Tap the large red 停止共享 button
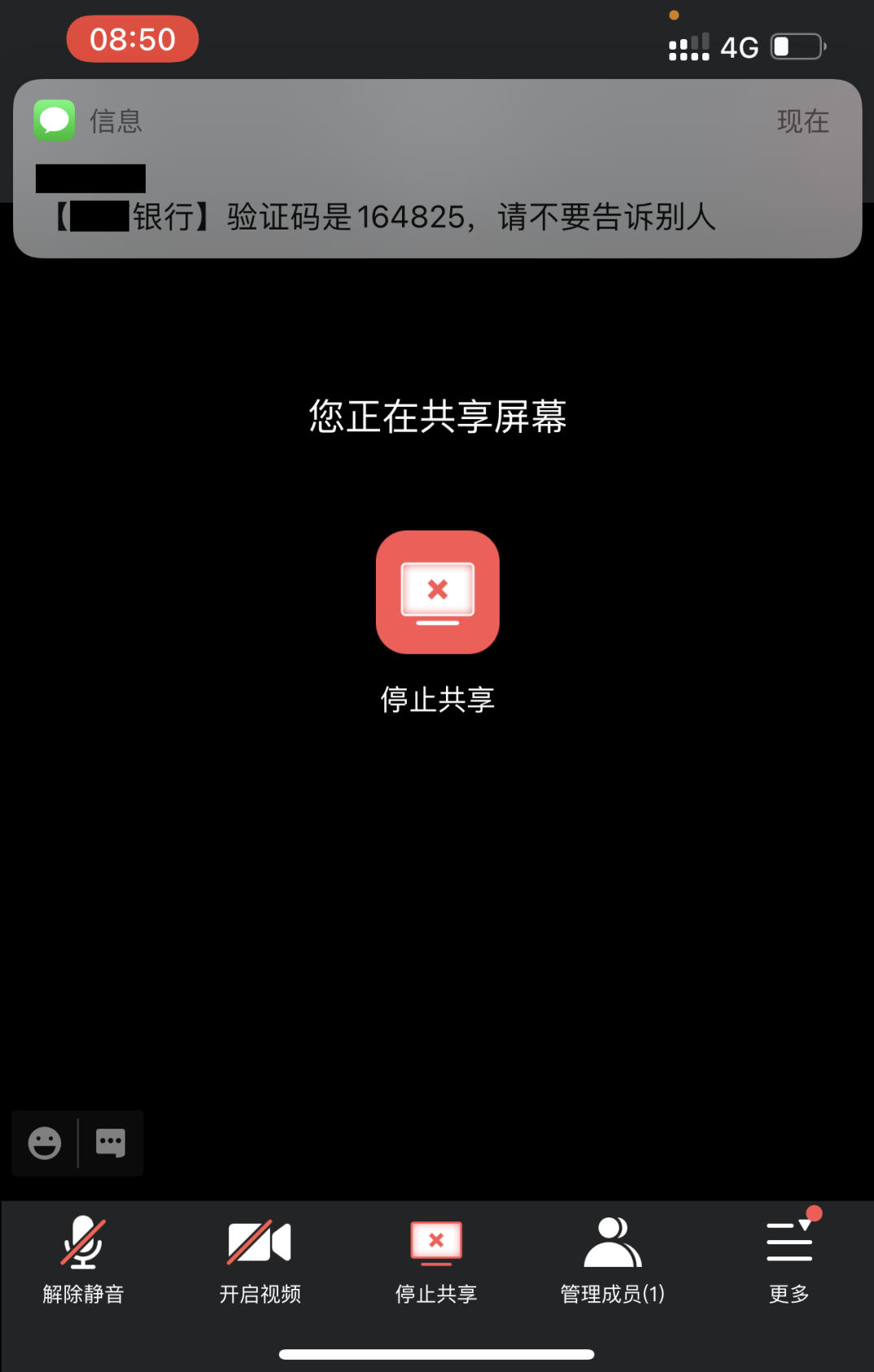This screenshot has height=1372, width=874. click(x=437, y=592)
